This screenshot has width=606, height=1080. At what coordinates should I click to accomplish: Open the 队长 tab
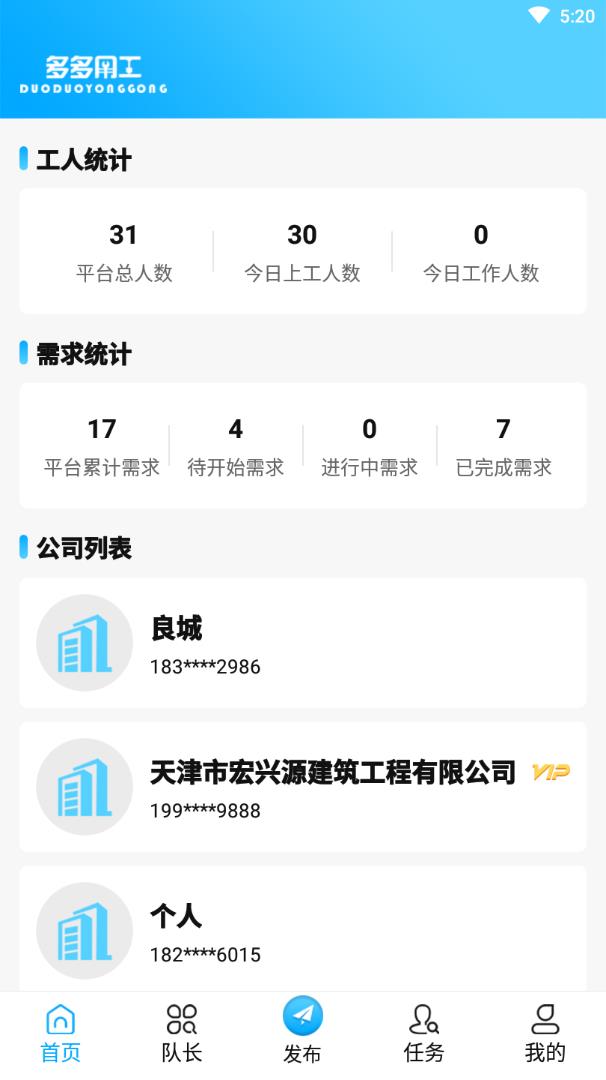pyautogui.click(x=182, y=1034)
